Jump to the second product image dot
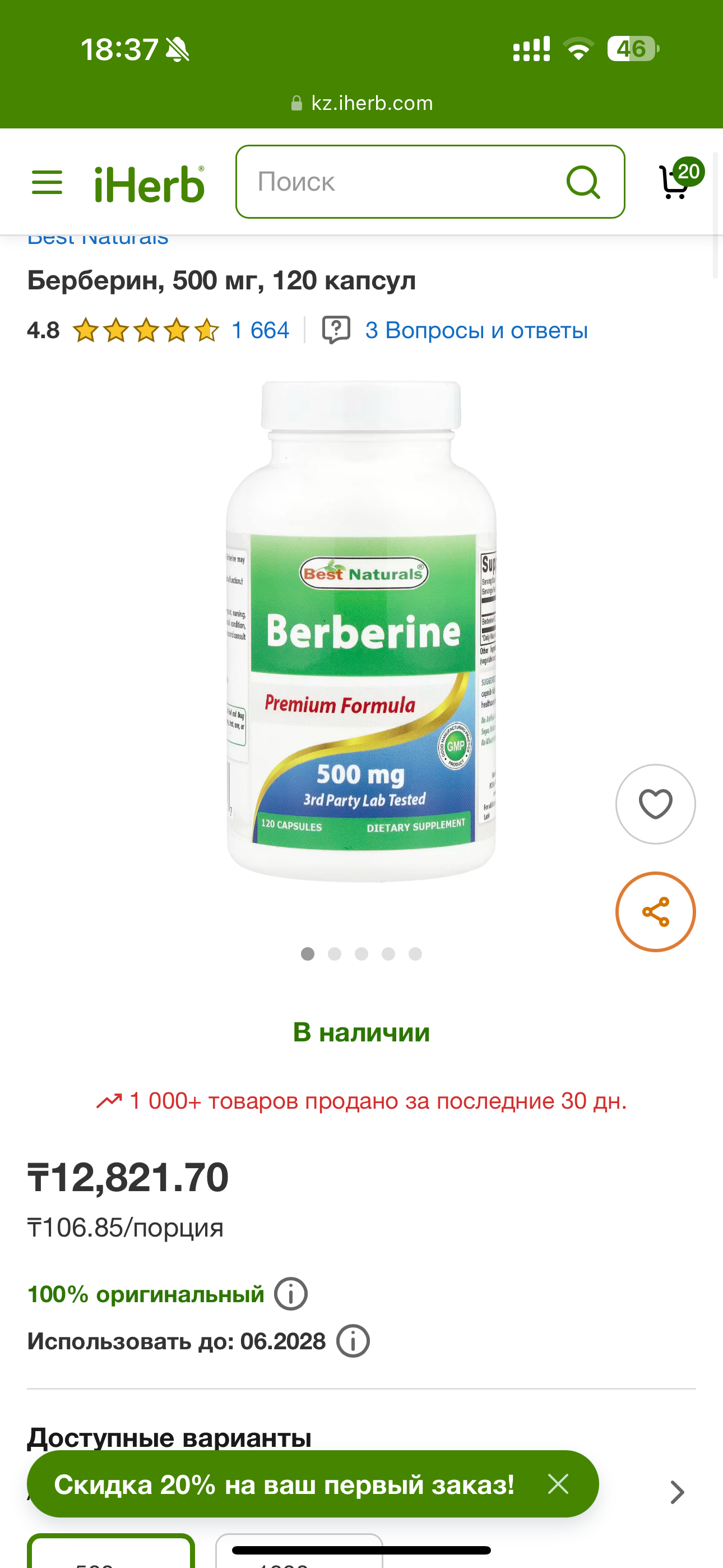 [334, 954]
